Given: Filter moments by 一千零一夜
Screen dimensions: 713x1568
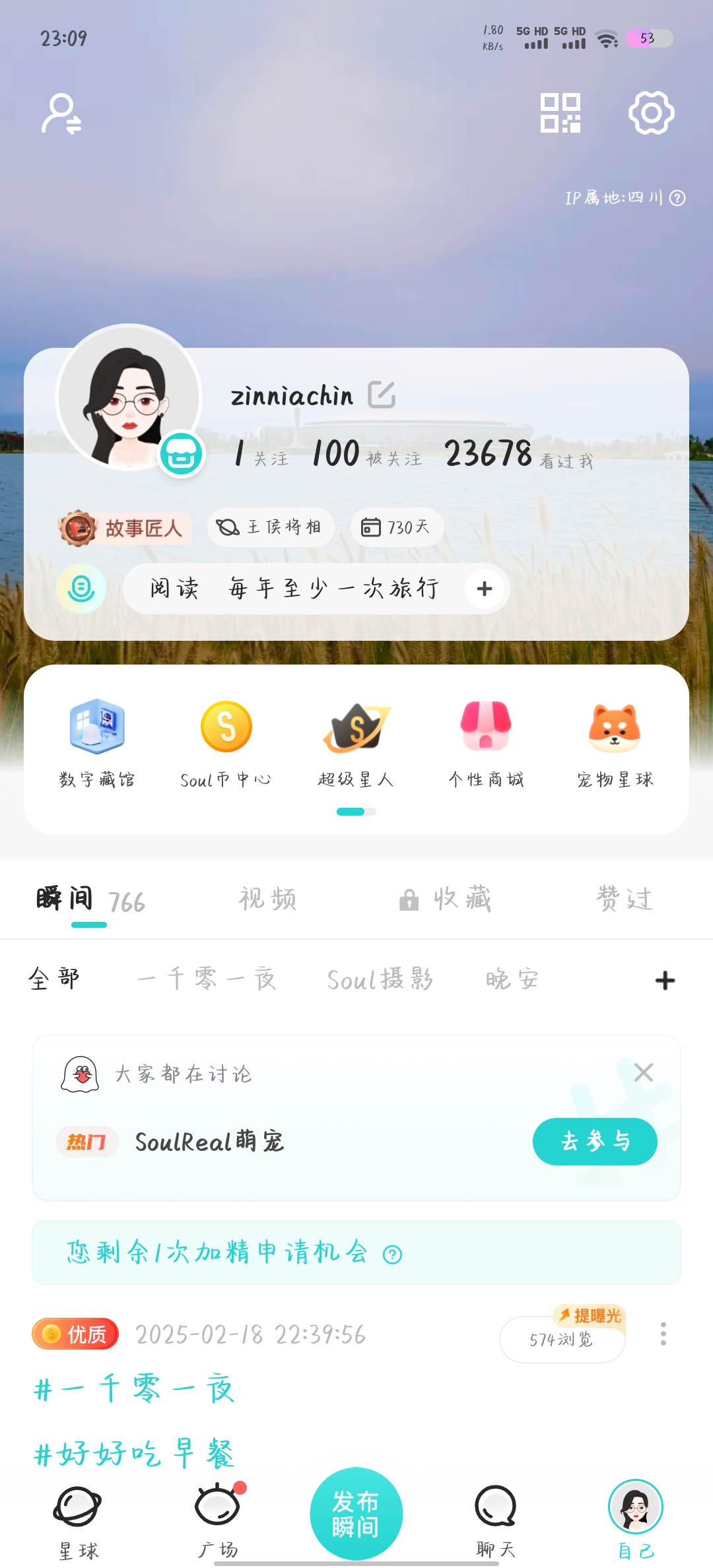Looking at the screenshot, I should tap(206, 979).
